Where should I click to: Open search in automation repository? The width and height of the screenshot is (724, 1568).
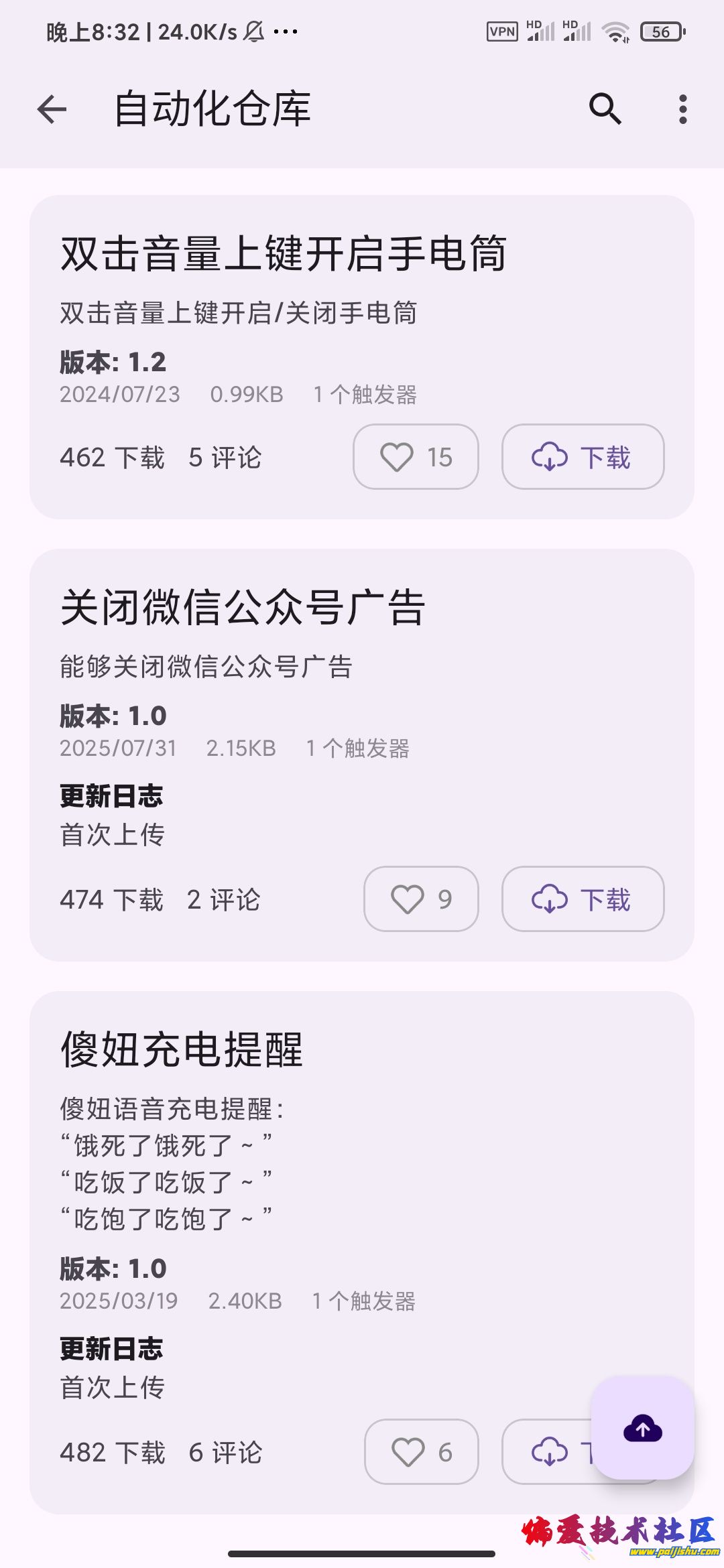[605, 109]
